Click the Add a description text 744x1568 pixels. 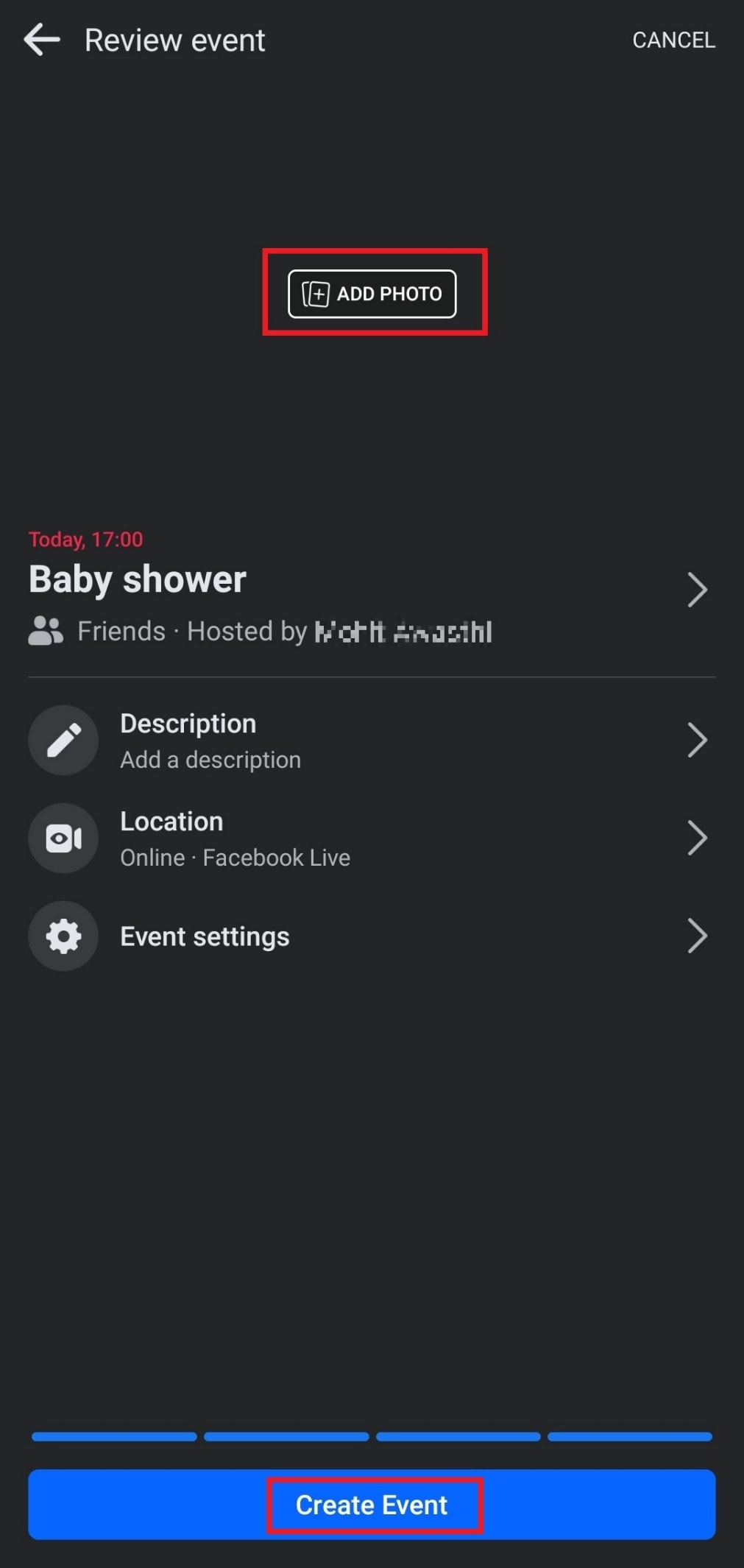pos(210,759)
